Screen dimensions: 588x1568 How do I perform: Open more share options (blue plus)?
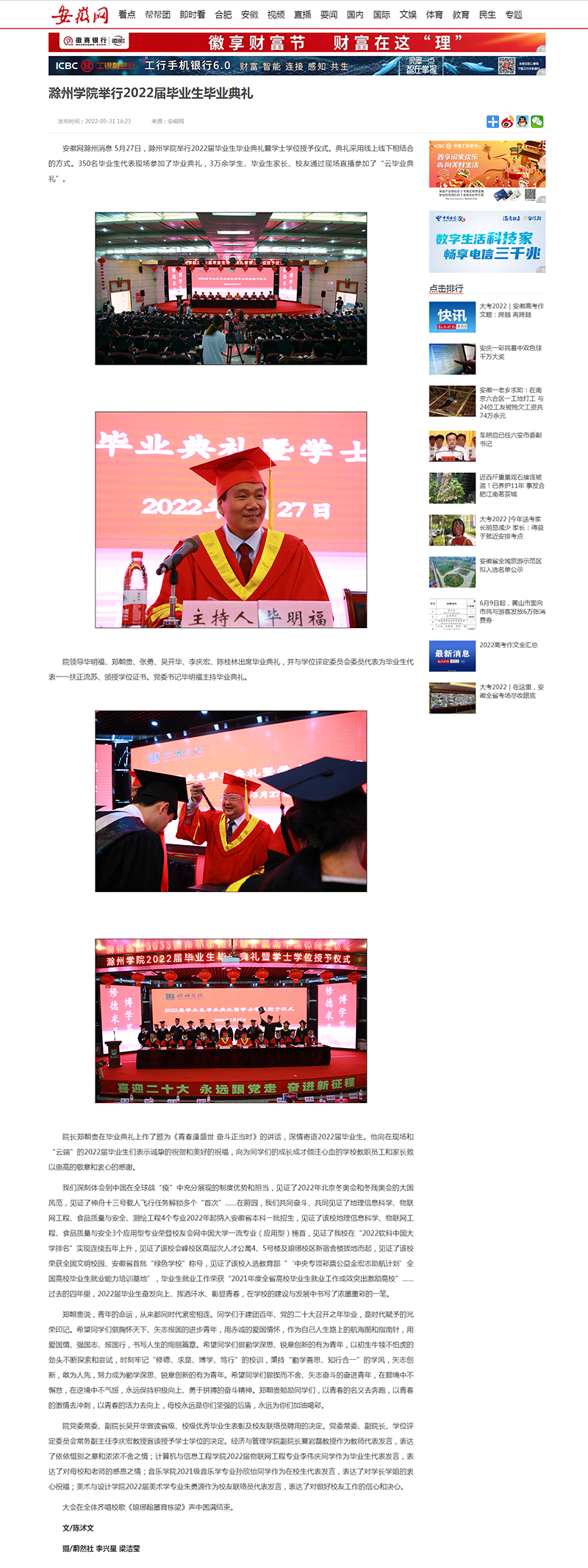(x=493, y=121)
